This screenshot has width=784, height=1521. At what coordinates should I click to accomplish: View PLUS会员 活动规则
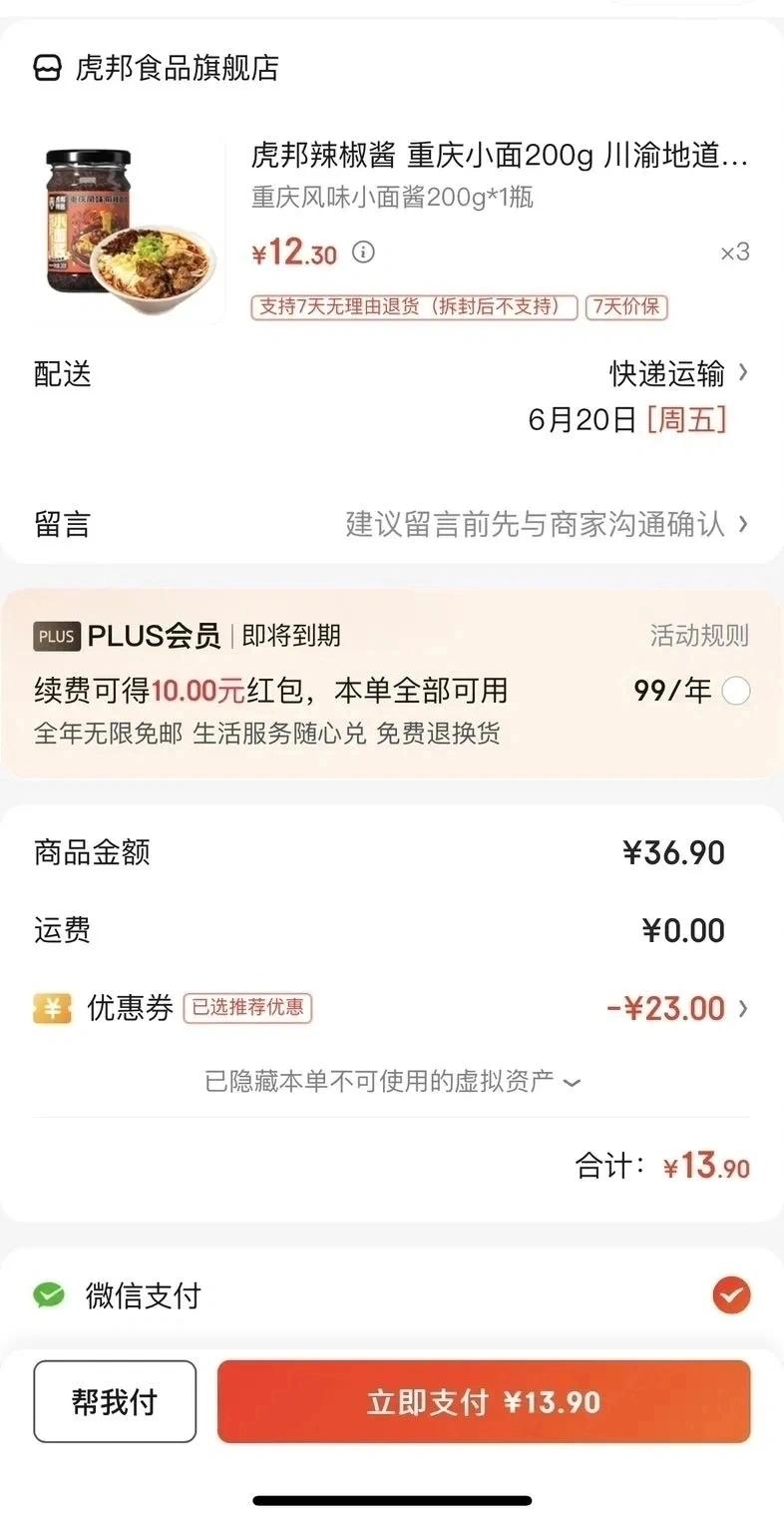(x=698, y=636)
